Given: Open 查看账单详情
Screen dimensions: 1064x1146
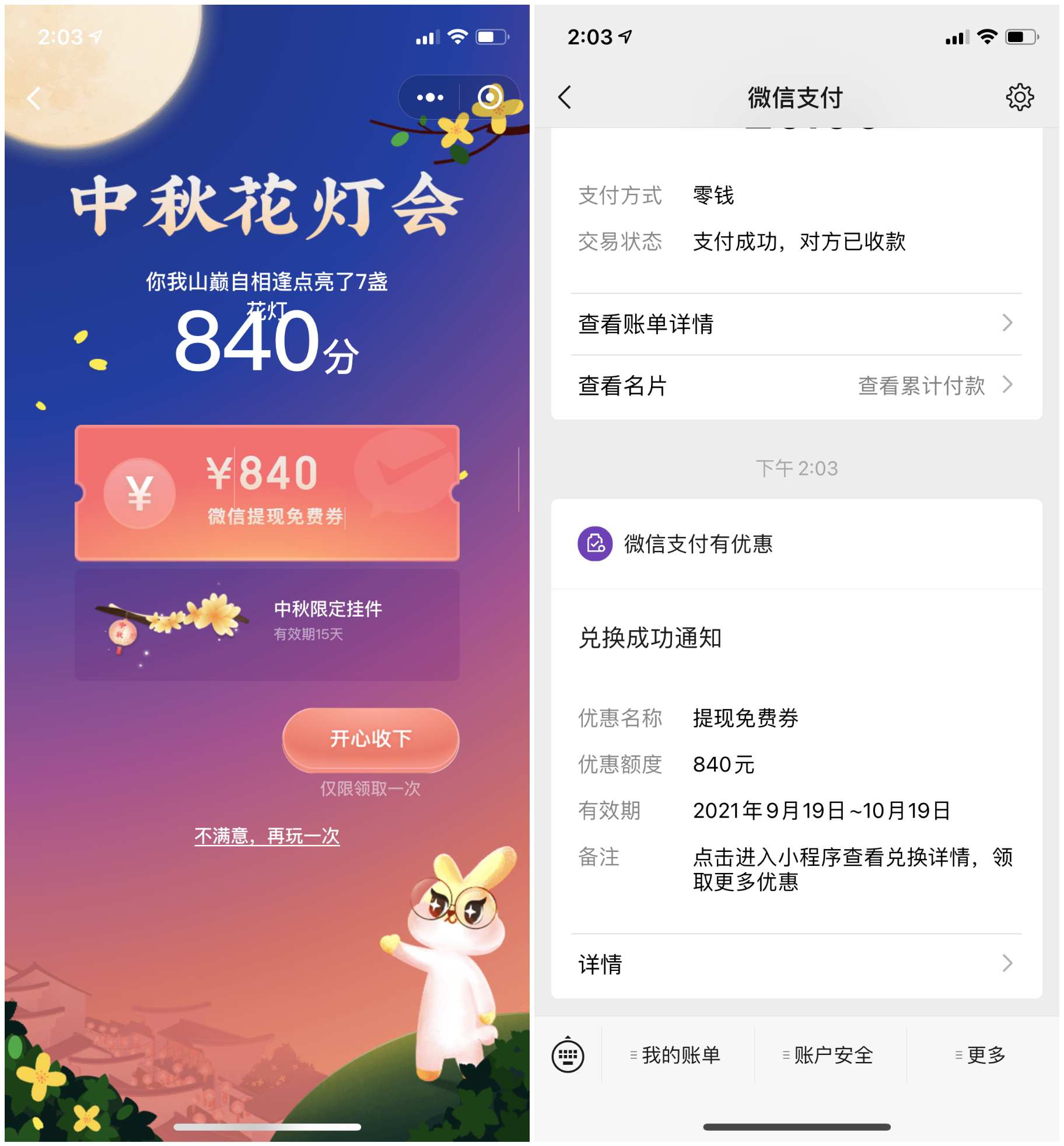Looking at the screenshot, I should (x=796, y=324).
